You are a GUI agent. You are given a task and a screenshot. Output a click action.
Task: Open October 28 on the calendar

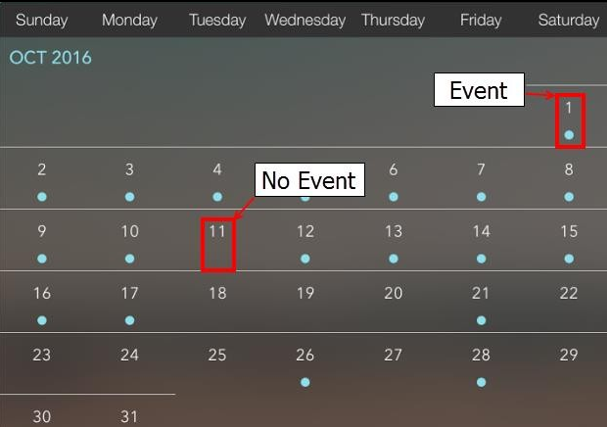click(x=481, y=356)
